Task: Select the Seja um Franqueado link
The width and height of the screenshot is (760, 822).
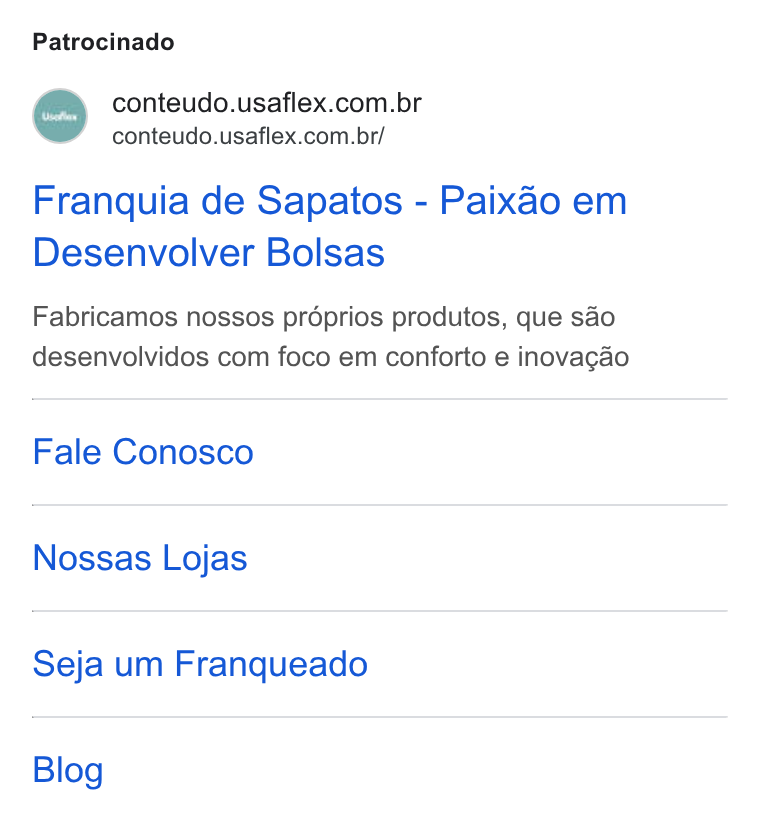Action: coord(200,664)
